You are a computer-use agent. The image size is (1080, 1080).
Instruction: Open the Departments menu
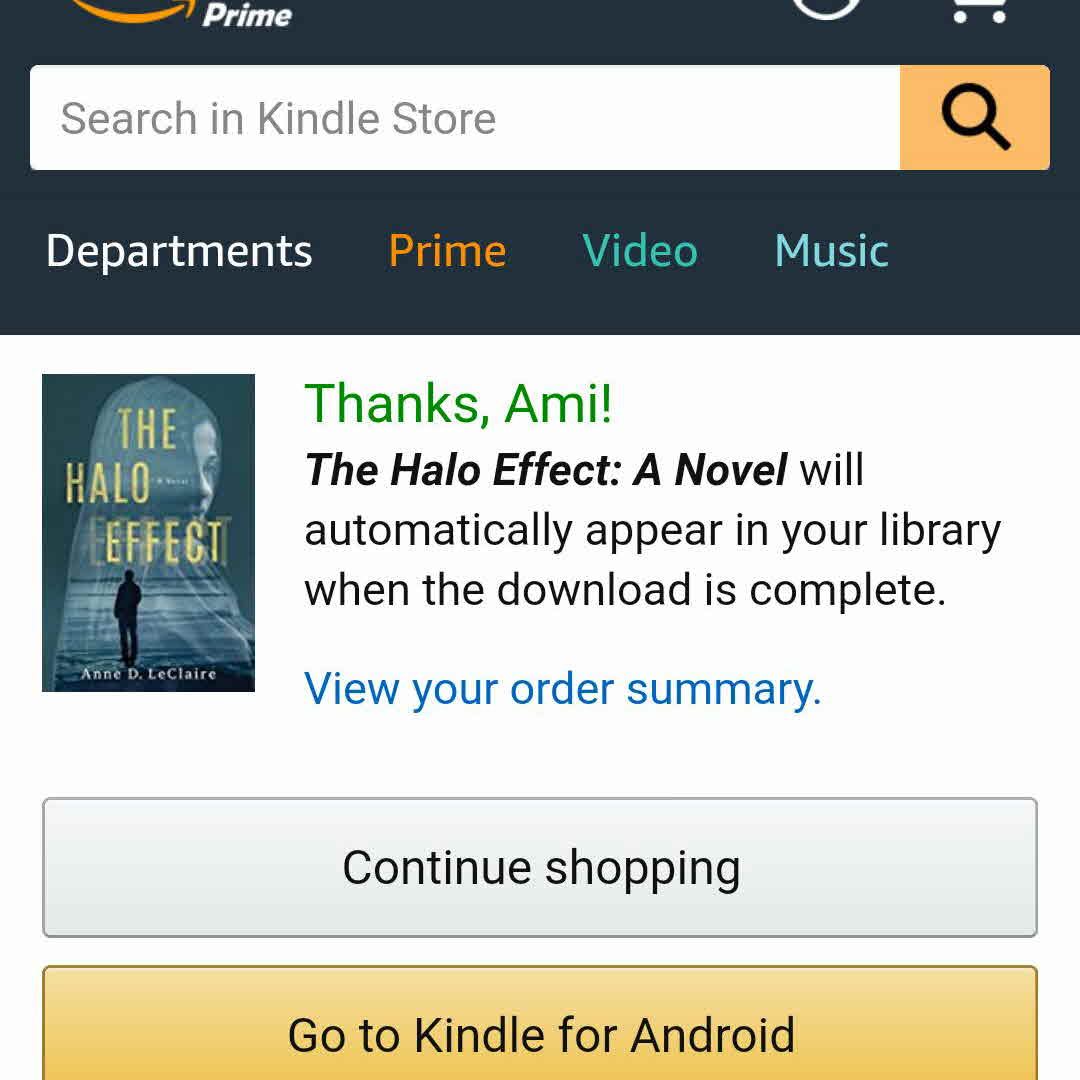[179, 251]
